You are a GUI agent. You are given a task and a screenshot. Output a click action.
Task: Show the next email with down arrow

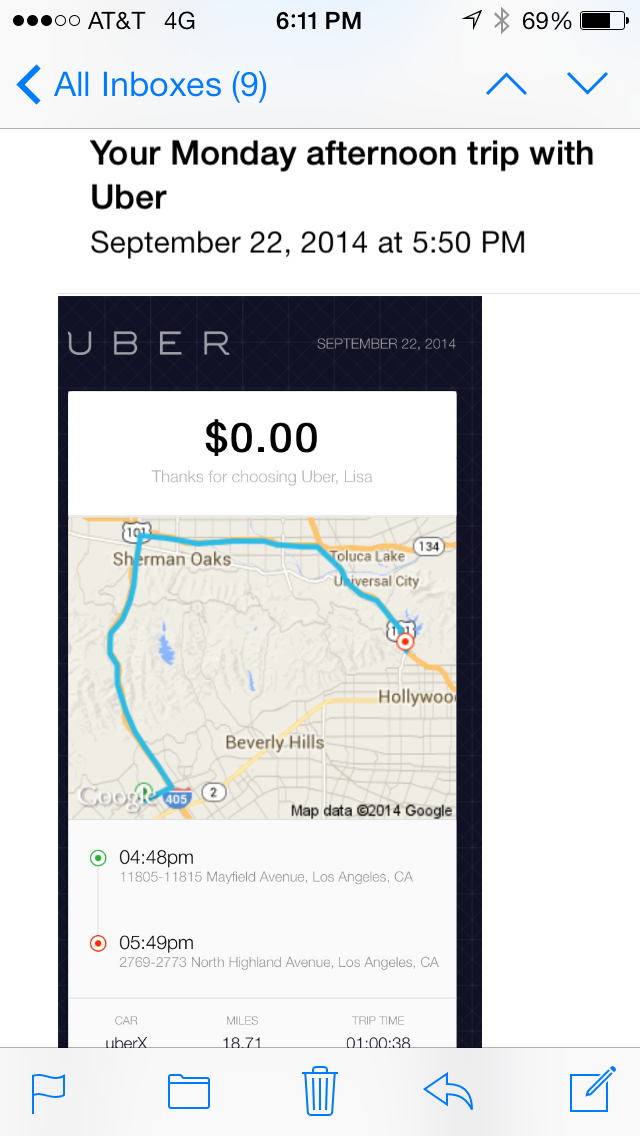click(587, 85)
